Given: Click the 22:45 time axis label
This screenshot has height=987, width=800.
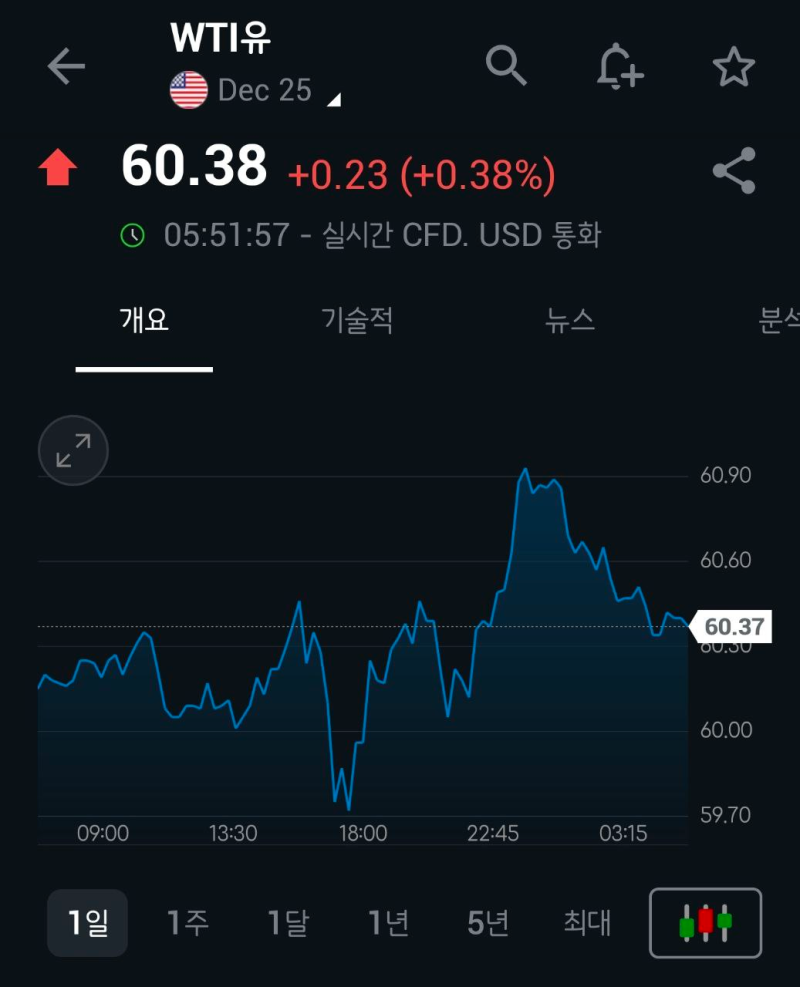Looking at the screenshot, I should [494, 832].
